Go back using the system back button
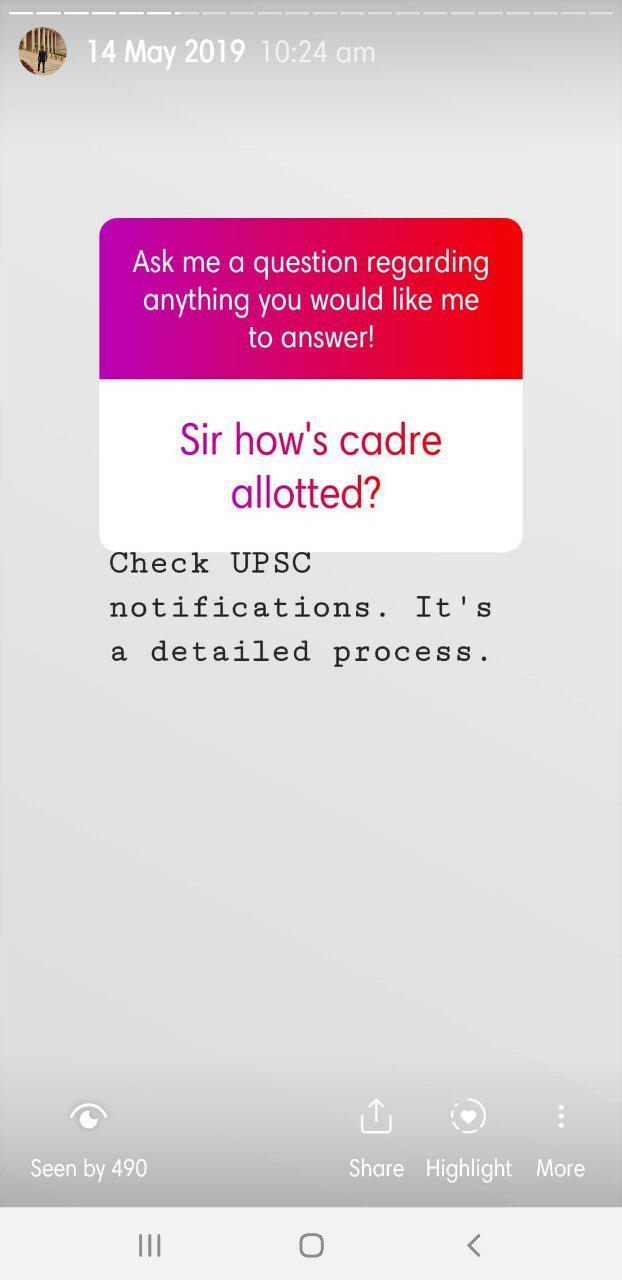This screenshot has height=1280, width=622. pyautogui.click(x=474, y=1245)
